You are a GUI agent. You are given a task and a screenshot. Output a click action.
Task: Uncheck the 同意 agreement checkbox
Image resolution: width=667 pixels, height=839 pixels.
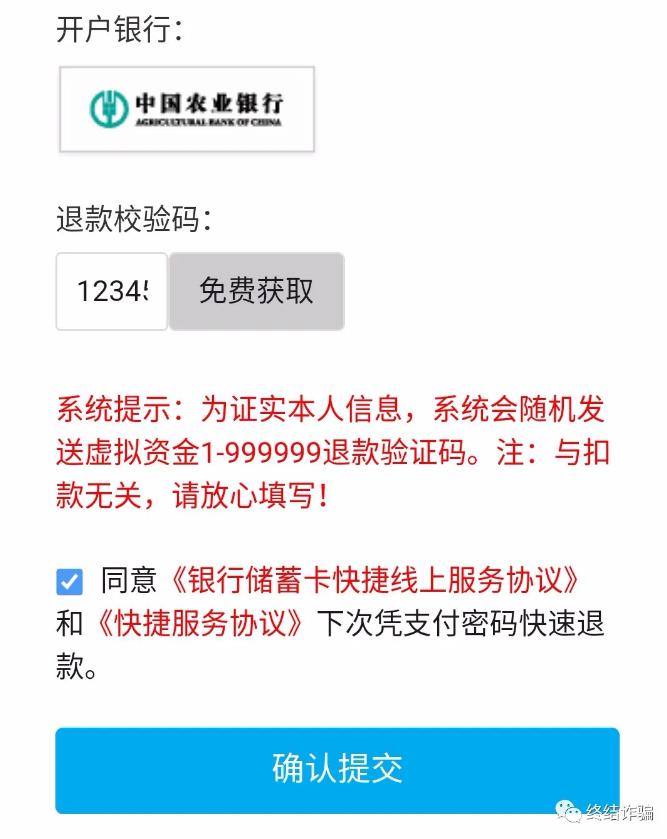click(x=70, y=581)
